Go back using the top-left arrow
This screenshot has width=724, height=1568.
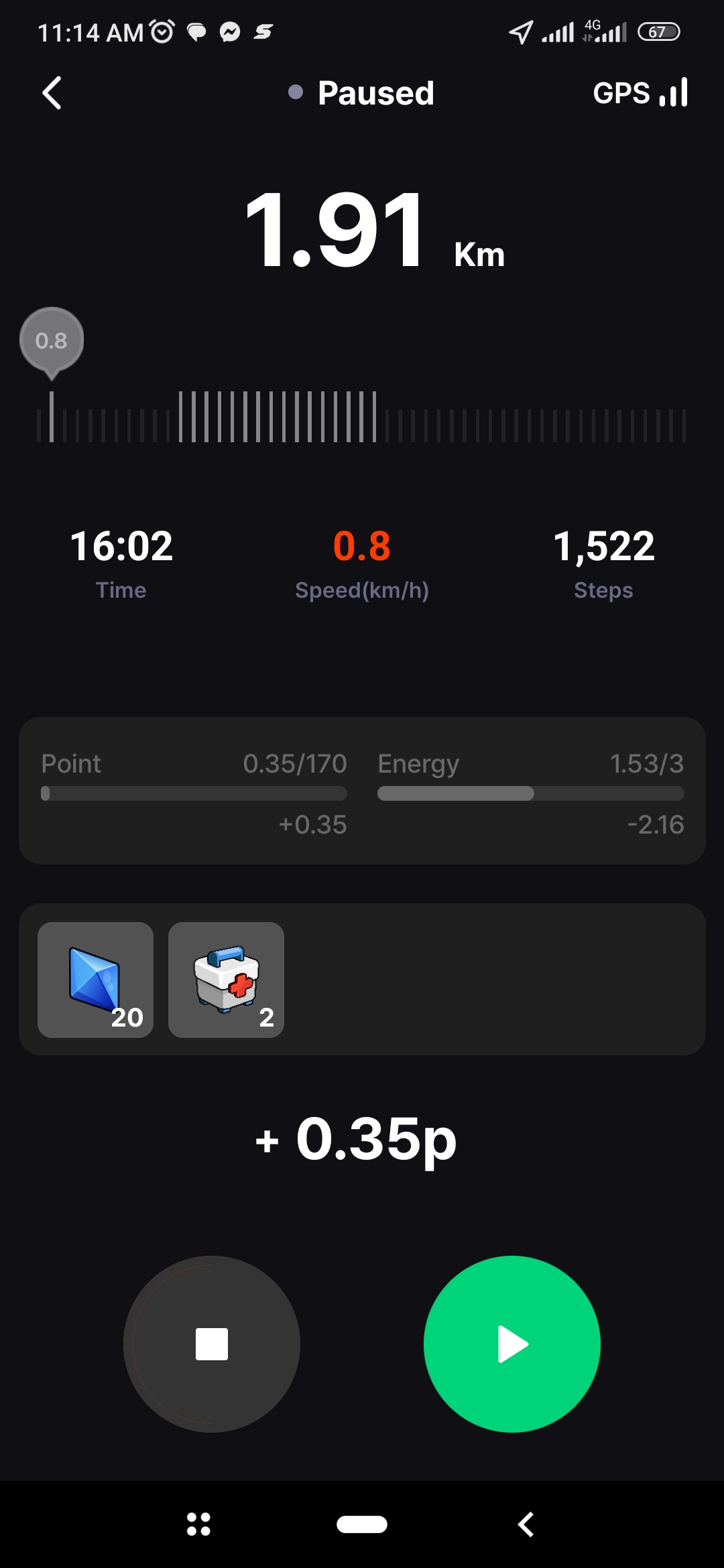click(x=52, y=92)
